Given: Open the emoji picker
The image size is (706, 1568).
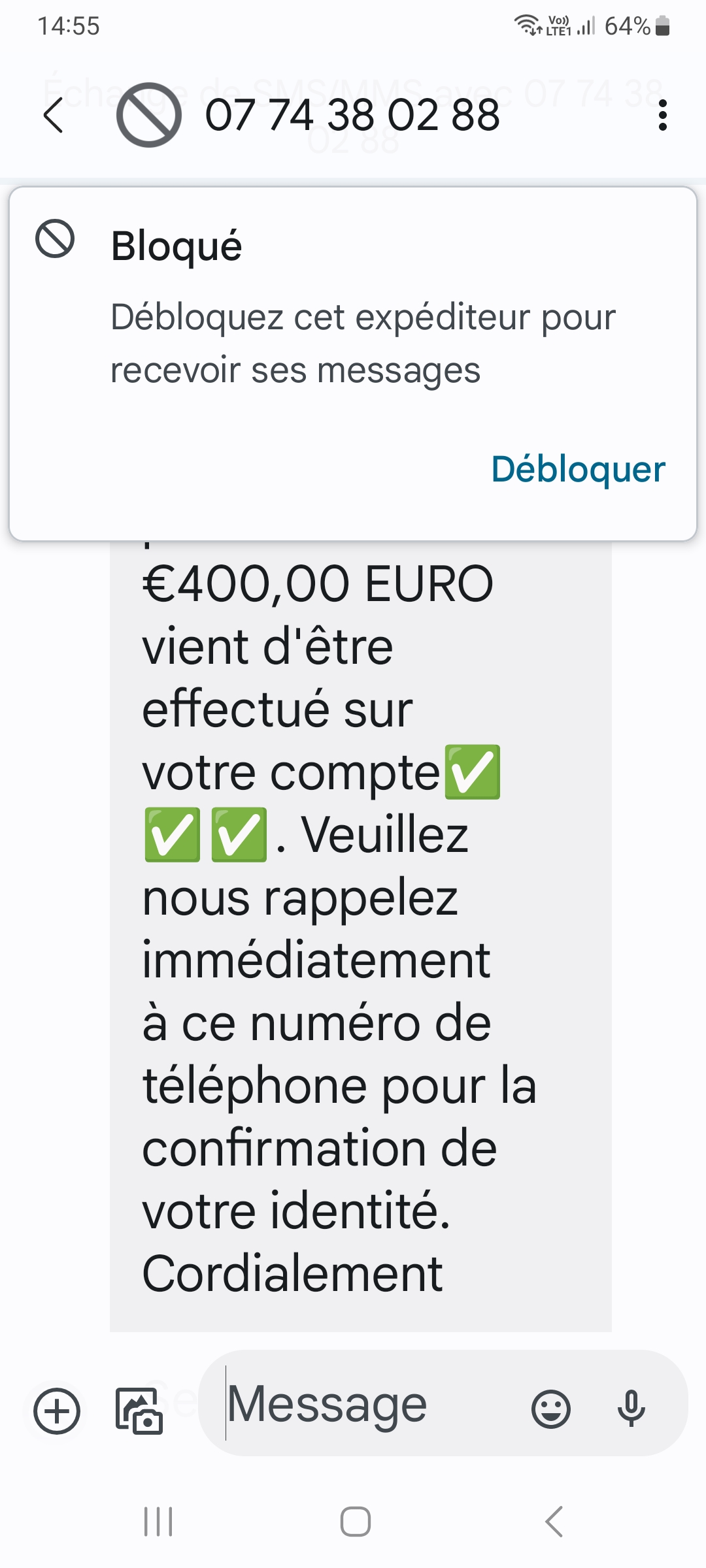Looking at the screenshot, I should (x=551, y=1409).
